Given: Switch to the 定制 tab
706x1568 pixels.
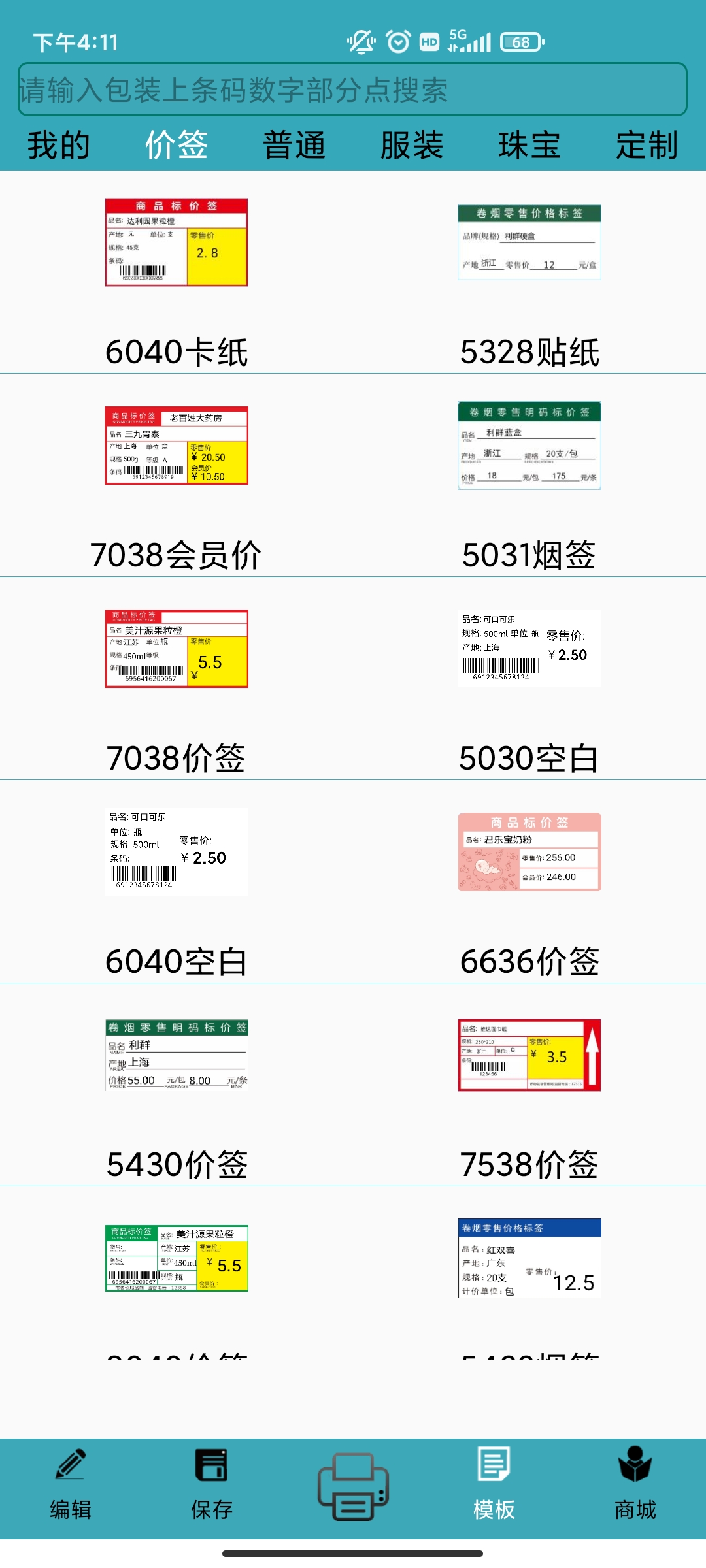Looking at the screenshot, I should pyautogui.click(x=647, y=145).
